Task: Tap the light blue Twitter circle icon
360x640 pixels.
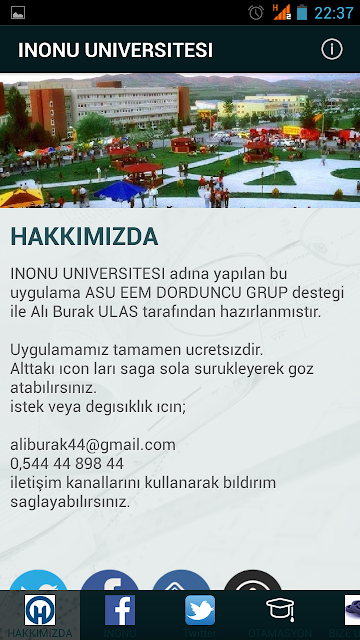Action: 38,580
